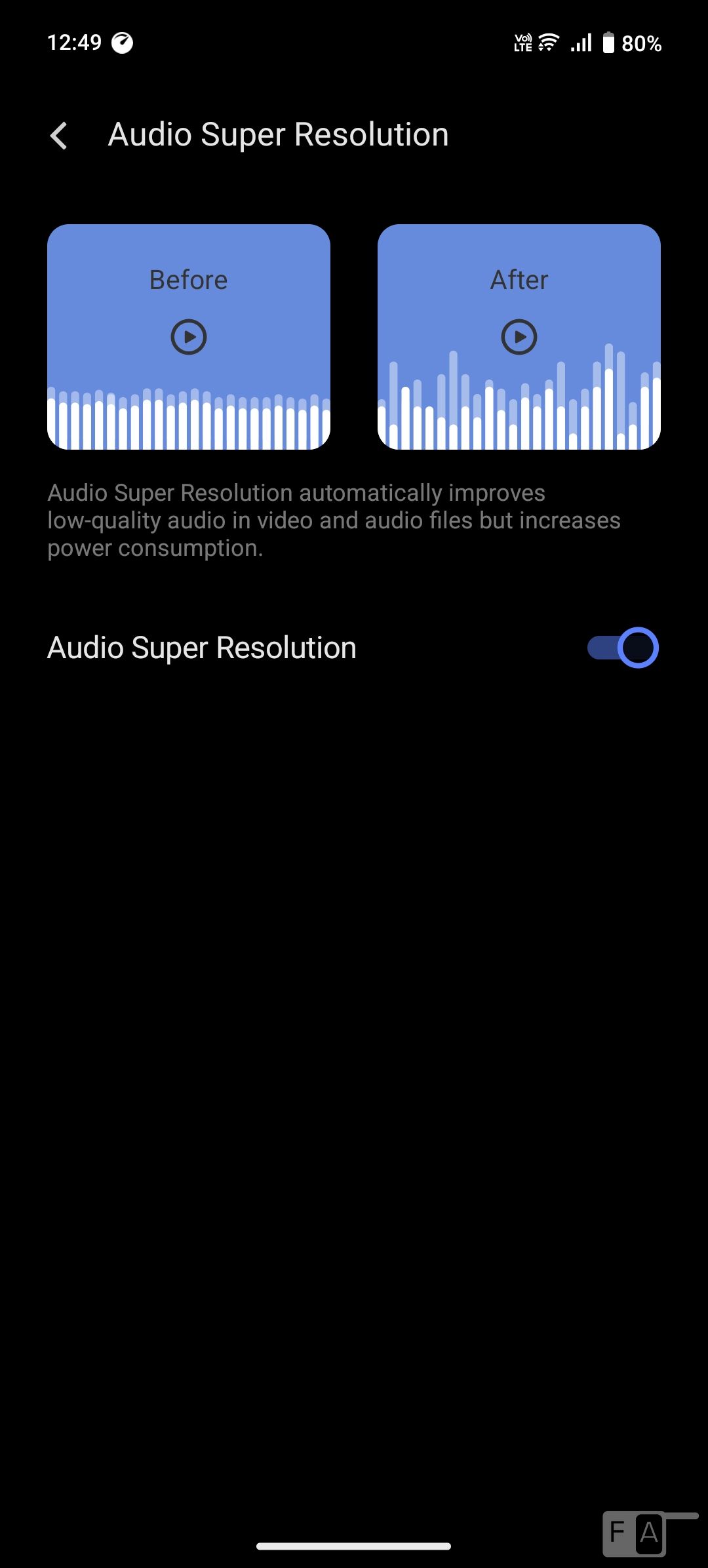Turn off the Audio Super Resolution switch
The image size is (708, 1568).
623,648
